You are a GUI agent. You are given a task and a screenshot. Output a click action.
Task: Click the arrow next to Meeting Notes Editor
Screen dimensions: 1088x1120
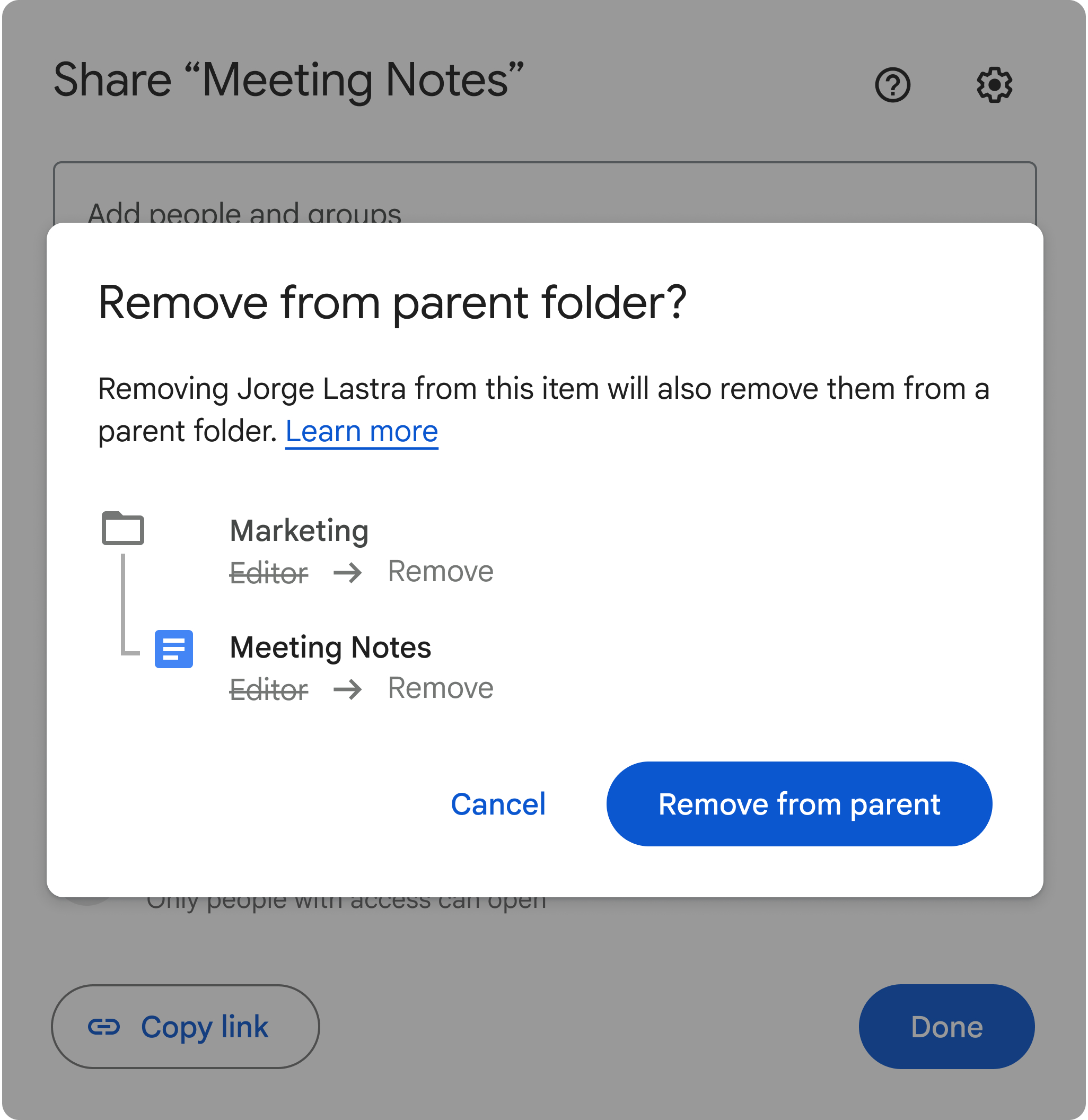click(x=347, y=688)
